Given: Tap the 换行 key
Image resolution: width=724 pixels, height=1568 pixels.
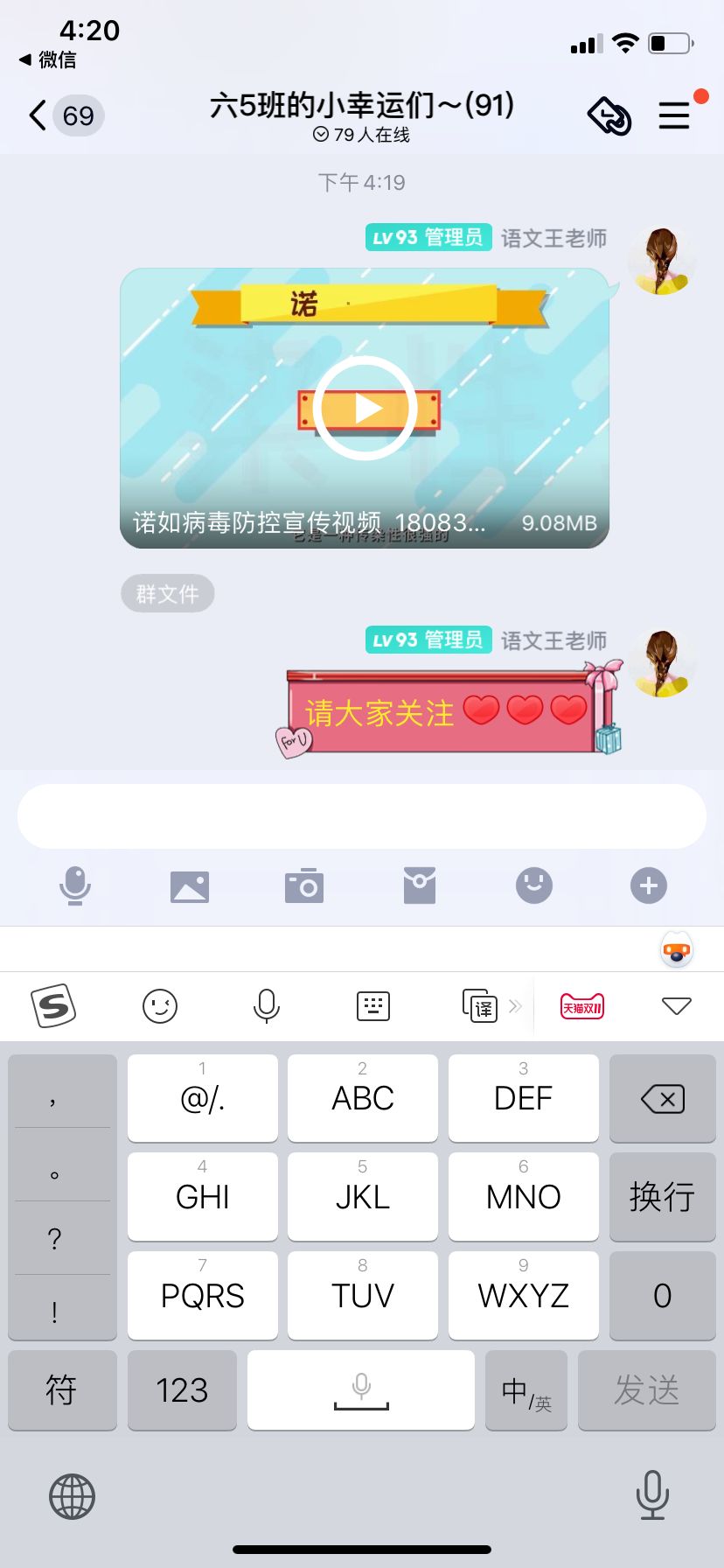Looking at the screenshot, I should tap(663, 1197).
